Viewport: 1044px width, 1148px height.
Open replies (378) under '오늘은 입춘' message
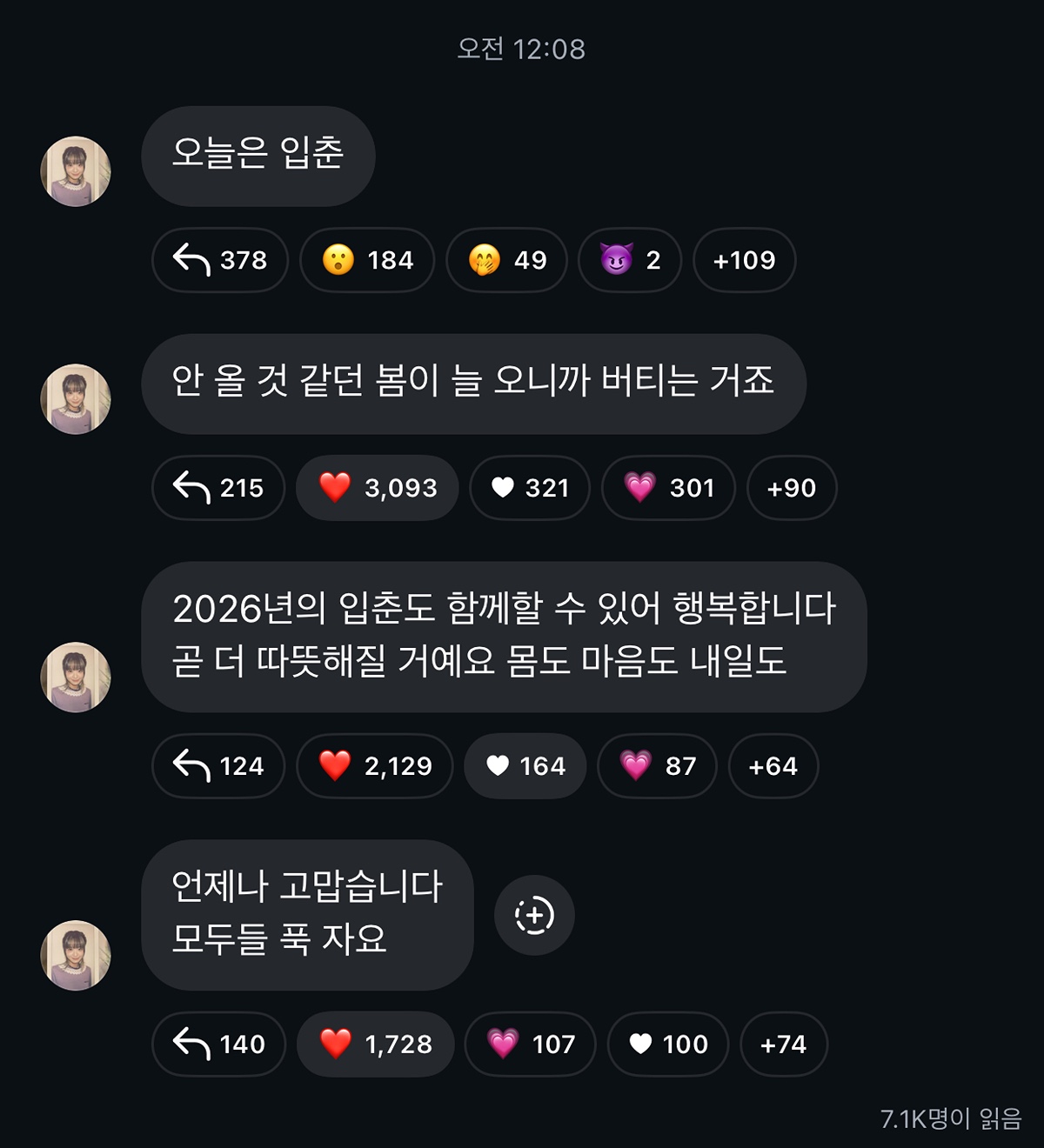coord(220,260)
